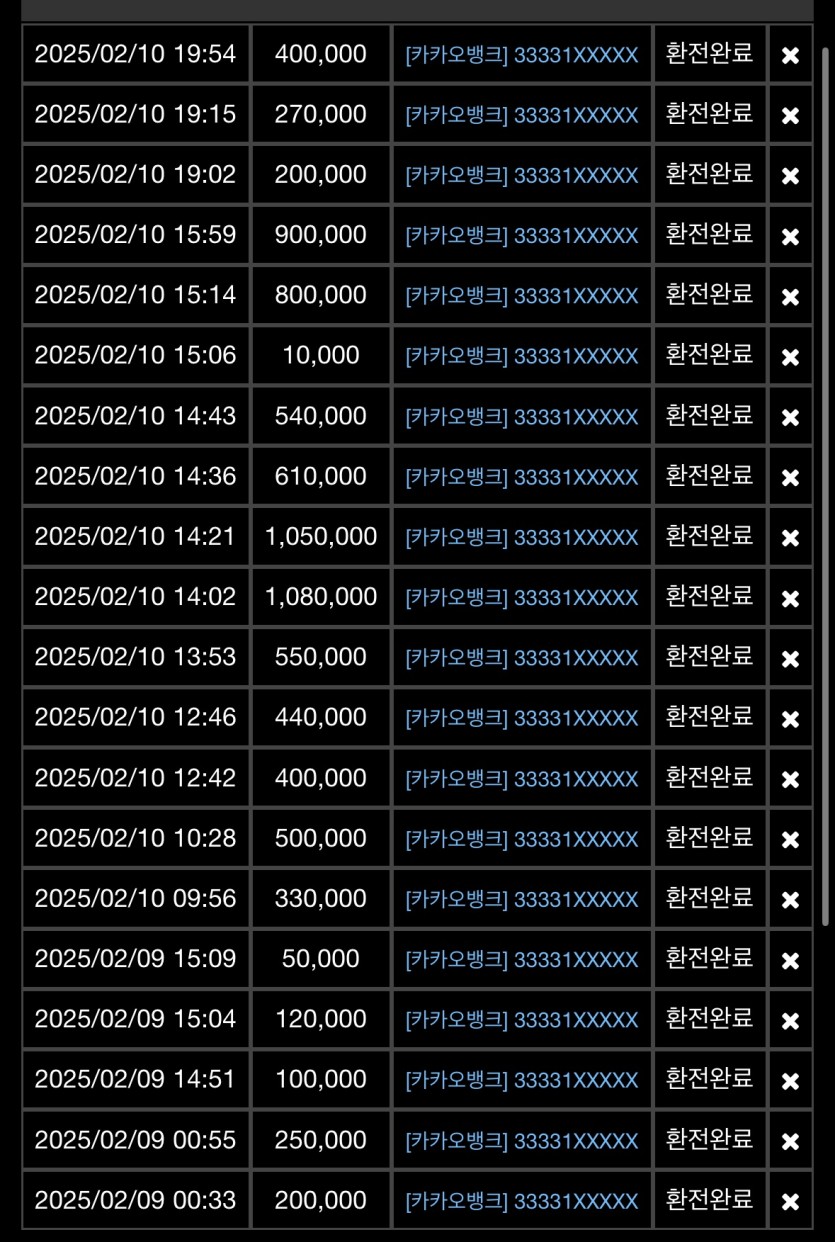Delete the 2025/02/10 19:02 record

(790, 176)
